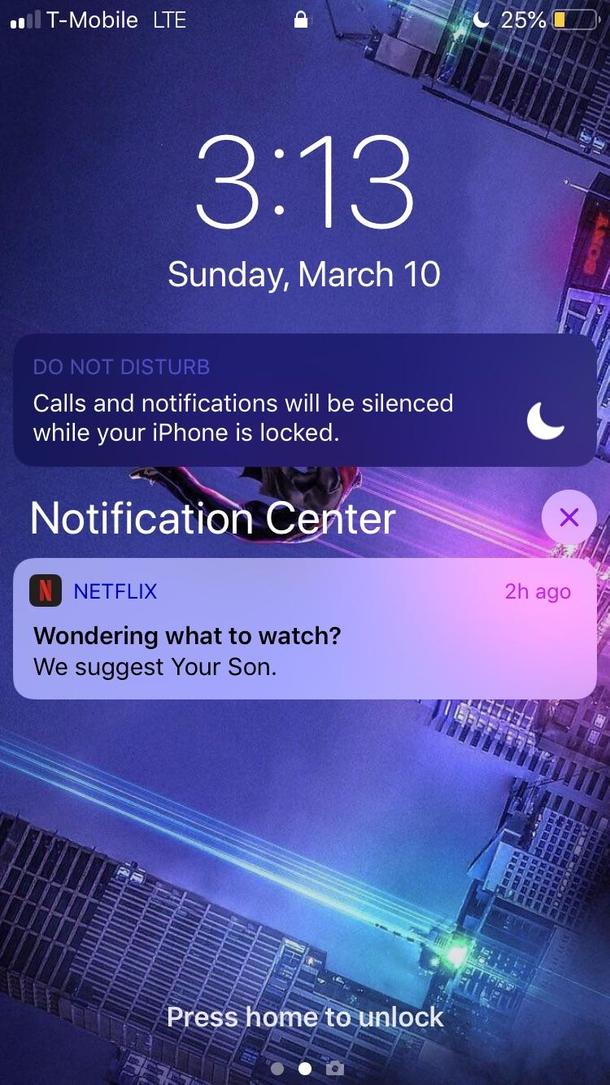
Task: Clear Notification Center with the X button
Action: 569,517
